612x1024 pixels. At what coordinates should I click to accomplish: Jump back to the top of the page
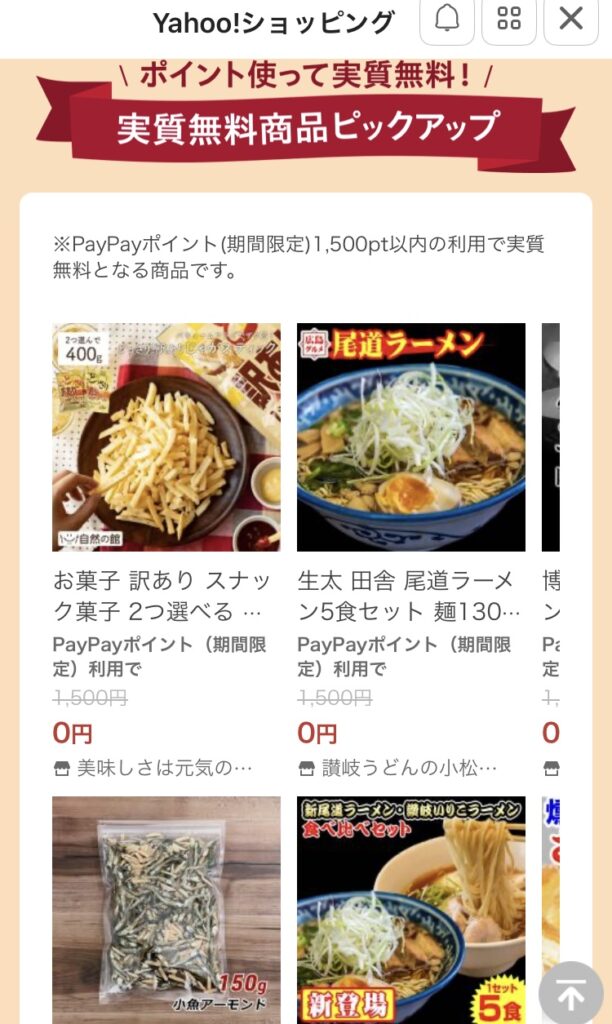[x=571, y=994]
